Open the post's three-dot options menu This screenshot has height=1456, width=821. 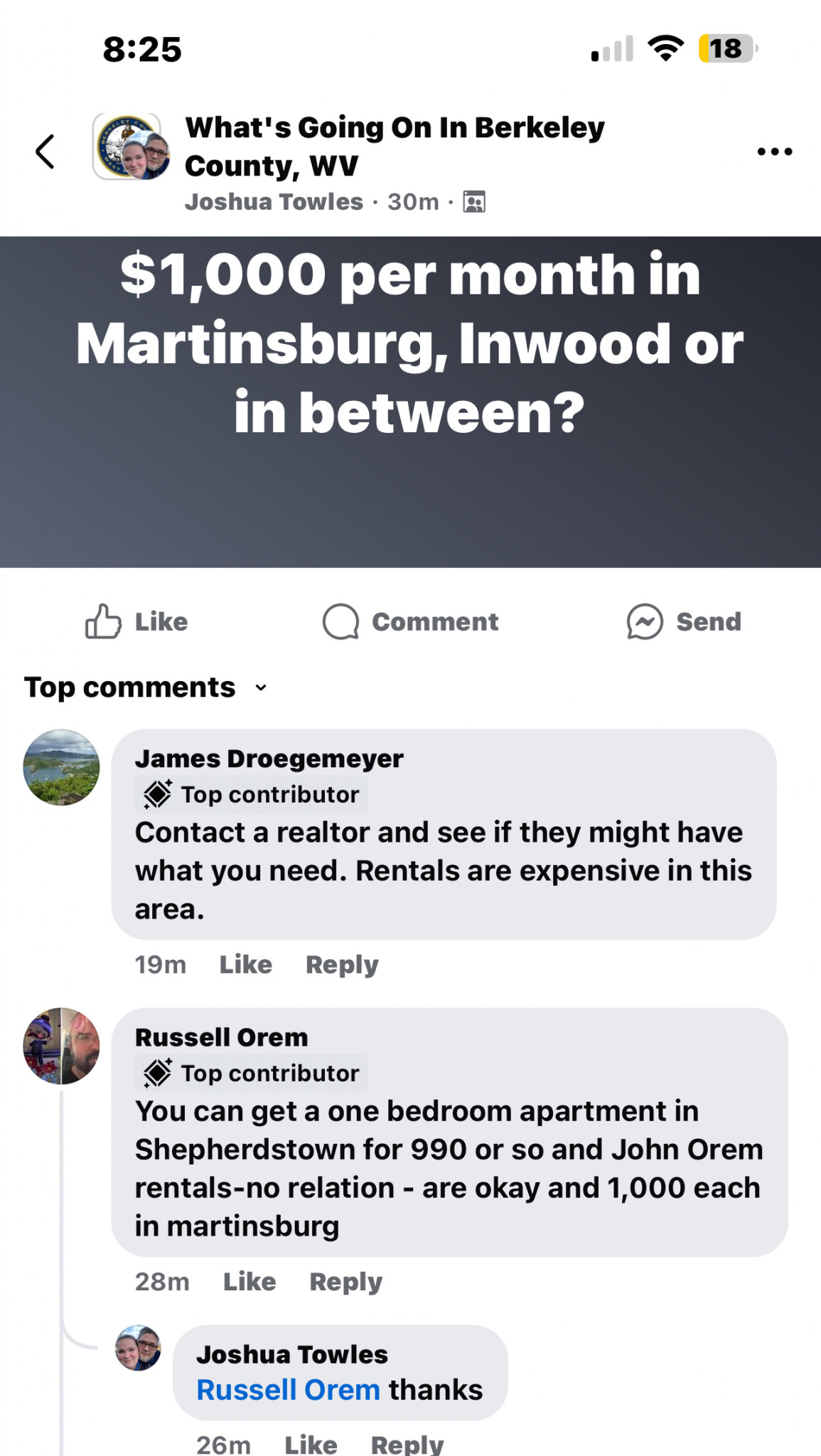(775, 151)
